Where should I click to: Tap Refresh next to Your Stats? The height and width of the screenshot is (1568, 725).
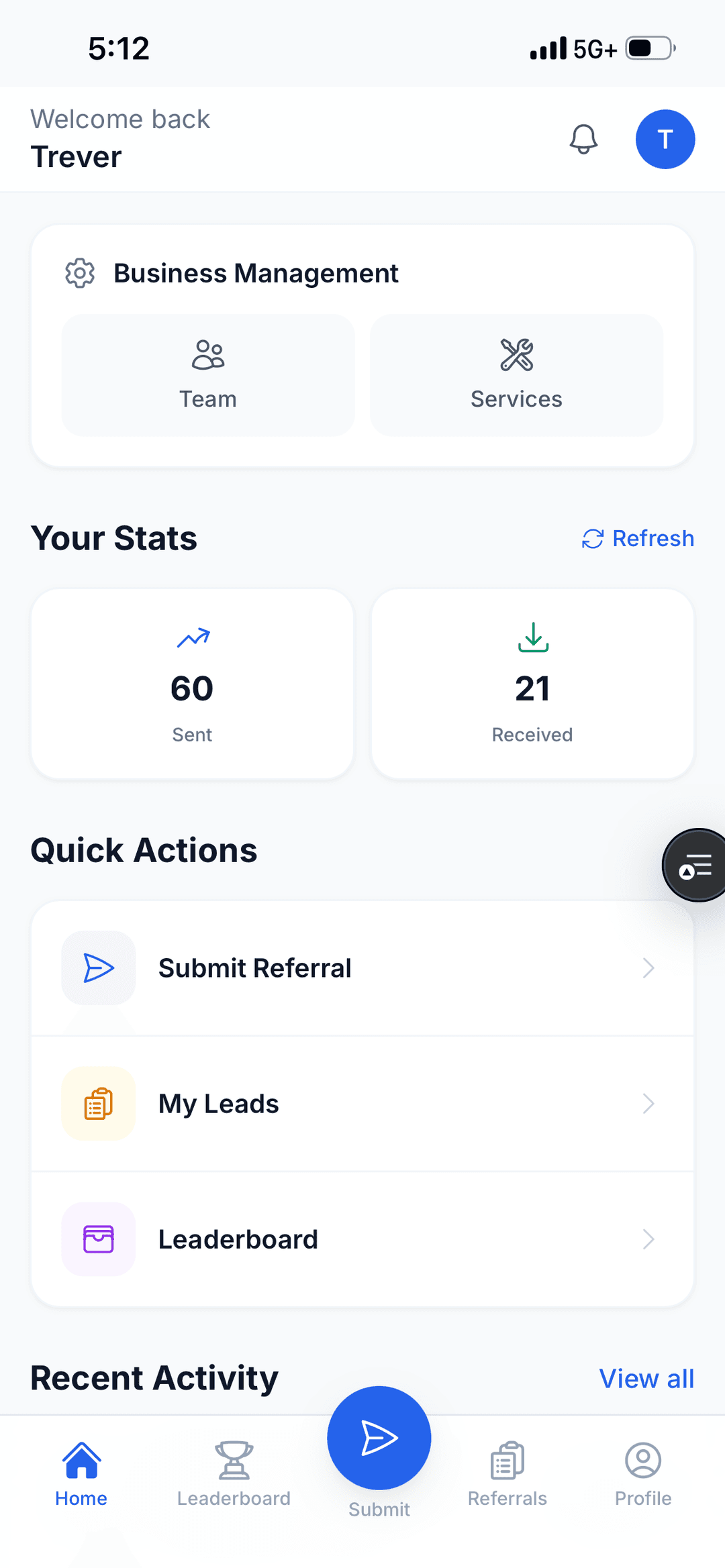point(636,537)
